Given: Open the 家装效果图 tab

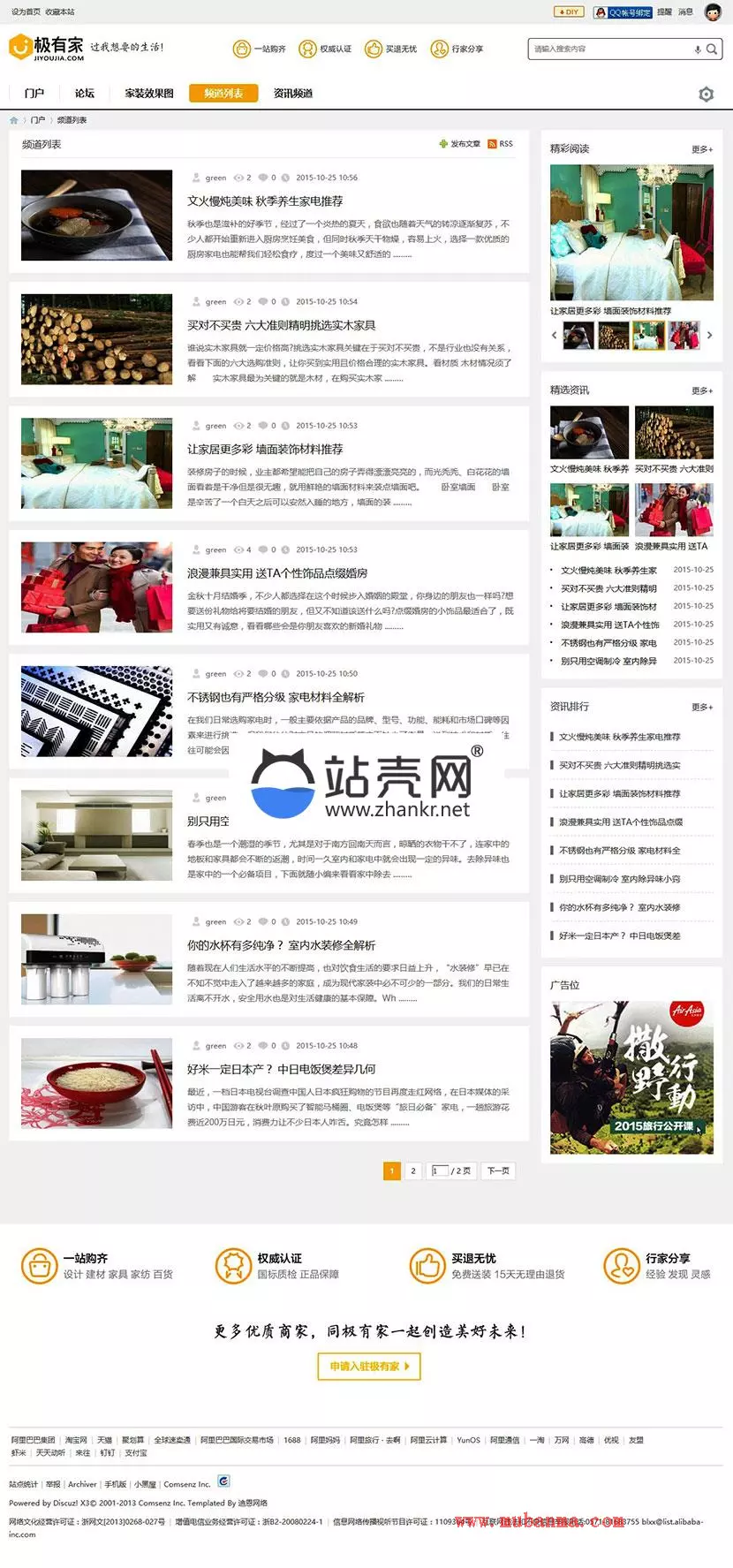Looking at the screenshot, I should (149, 93).
